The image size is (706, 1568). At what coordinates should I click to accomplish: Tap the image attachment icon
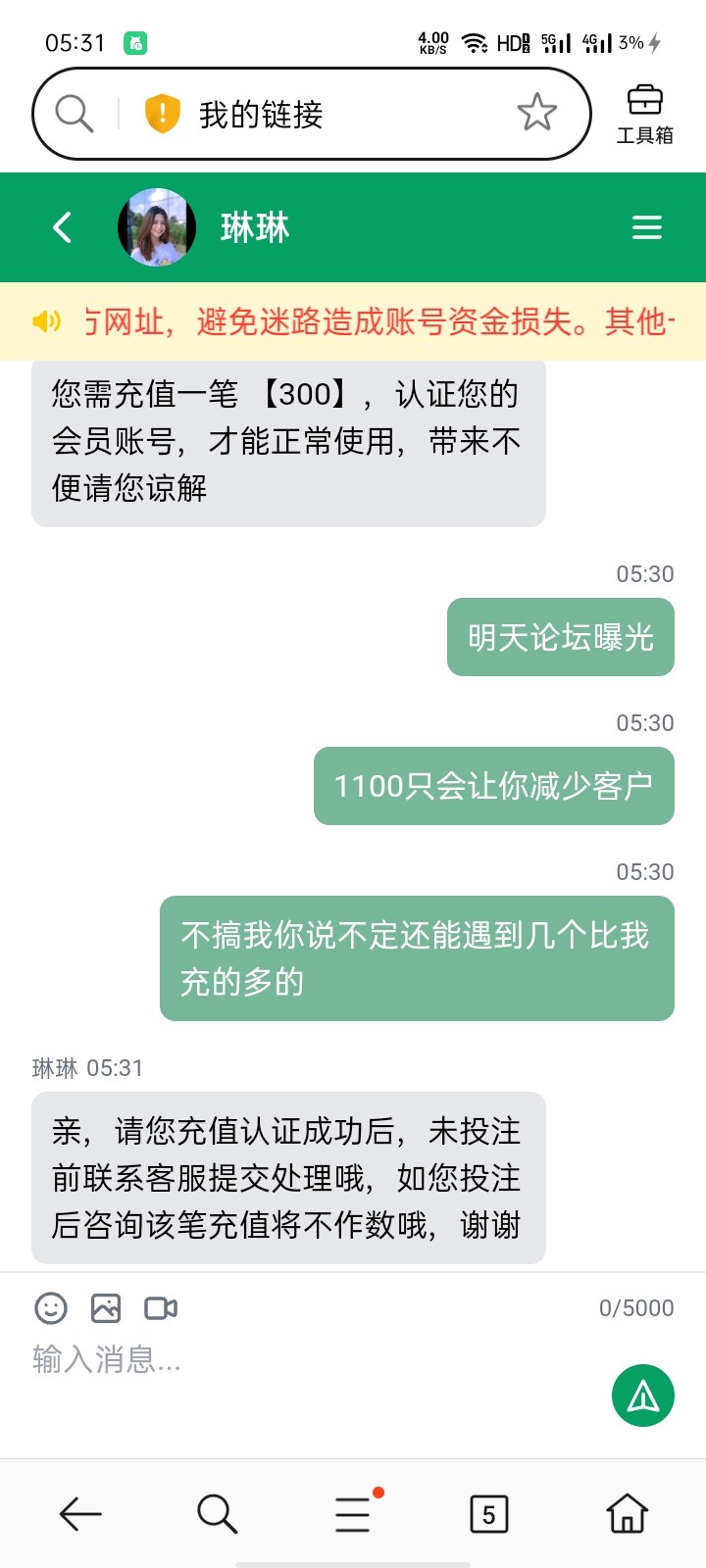pos(106,1307)
